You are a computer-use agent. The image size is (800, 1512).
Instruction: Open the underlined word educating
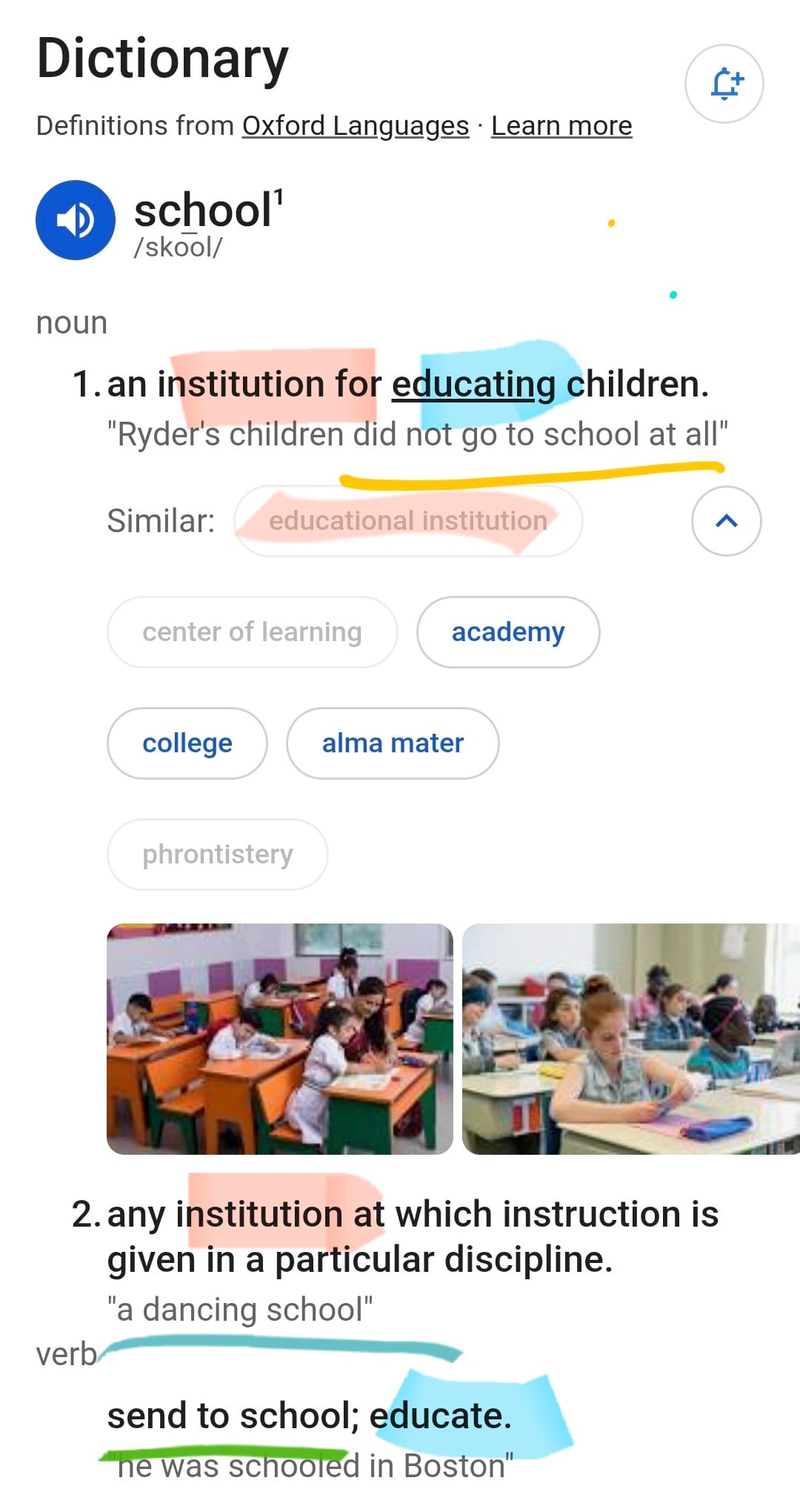473,385
